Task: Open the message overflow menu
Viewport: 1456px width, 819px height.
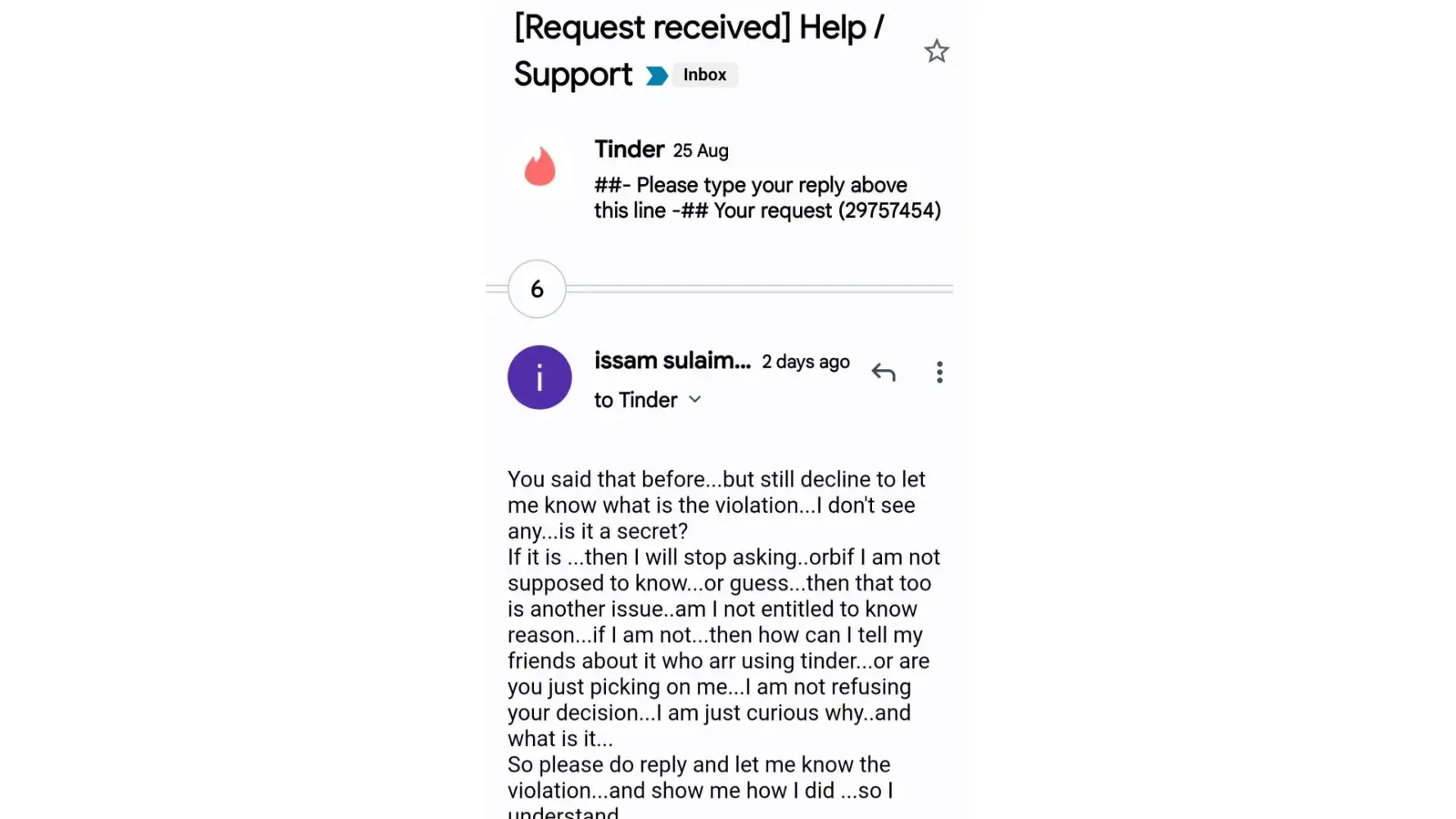Action: tap(939, 373)
